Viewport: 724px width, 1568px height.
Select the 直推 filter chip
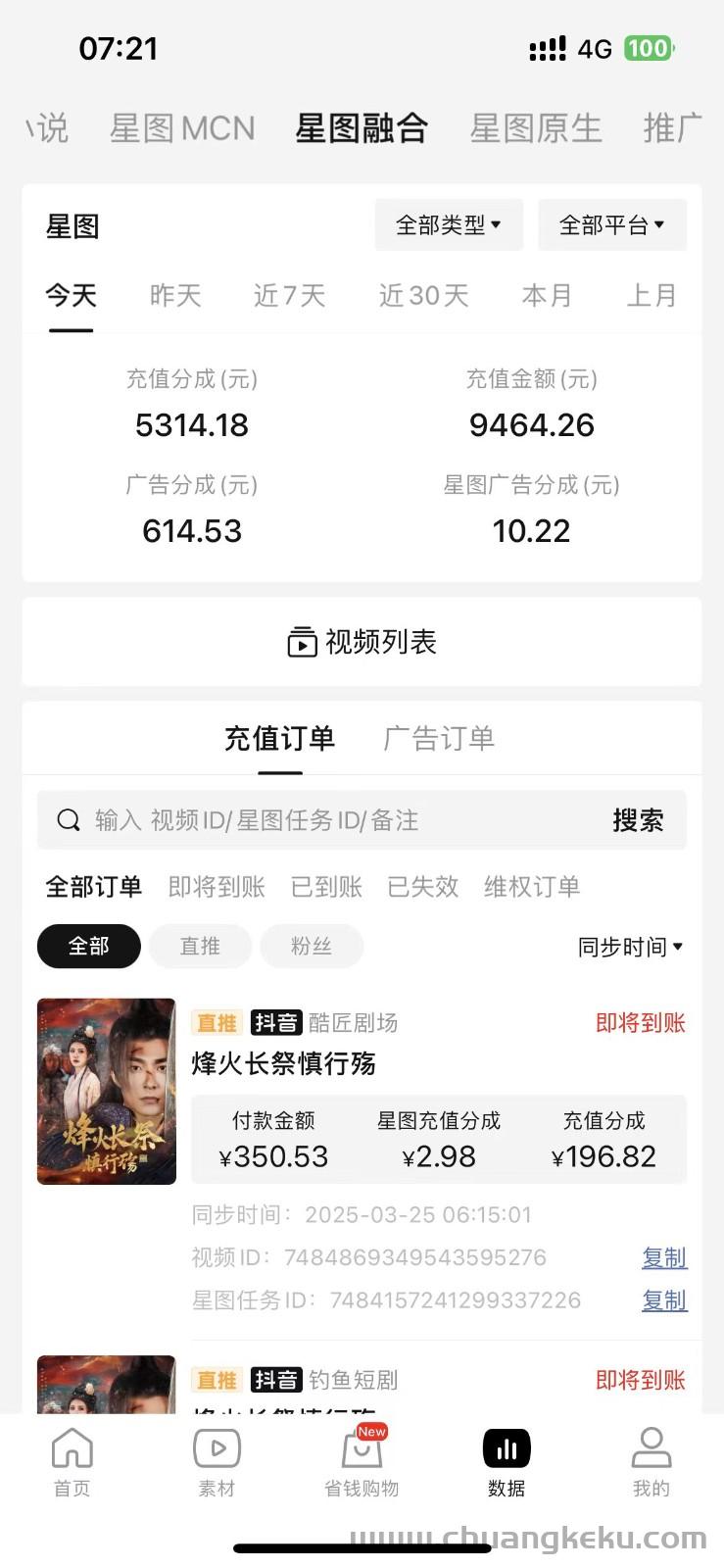point(200,946)
